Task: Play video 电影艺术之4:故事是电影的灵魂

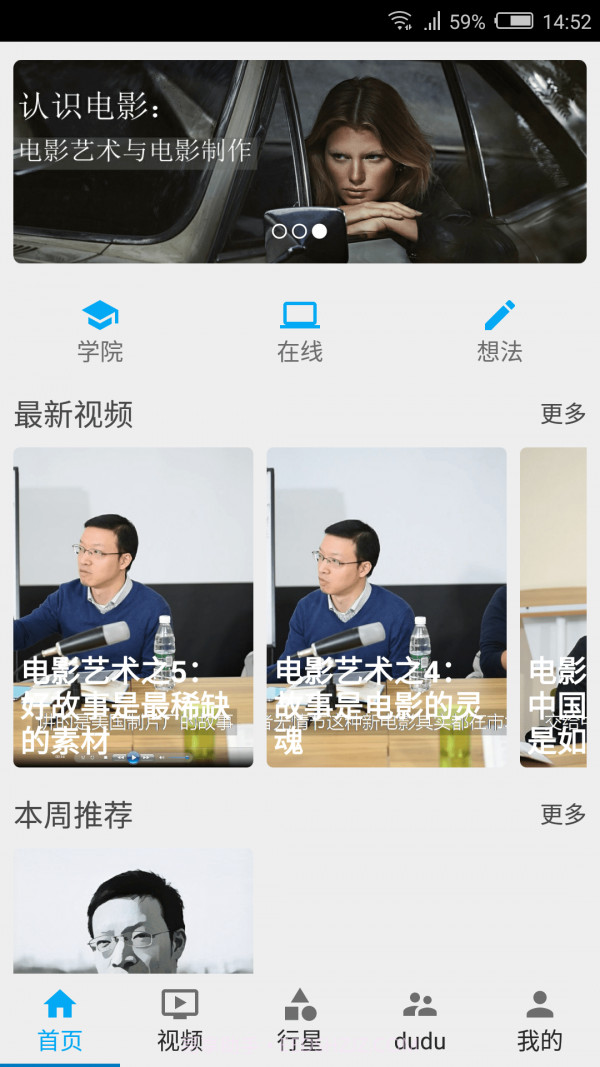Action: [386, 607]
